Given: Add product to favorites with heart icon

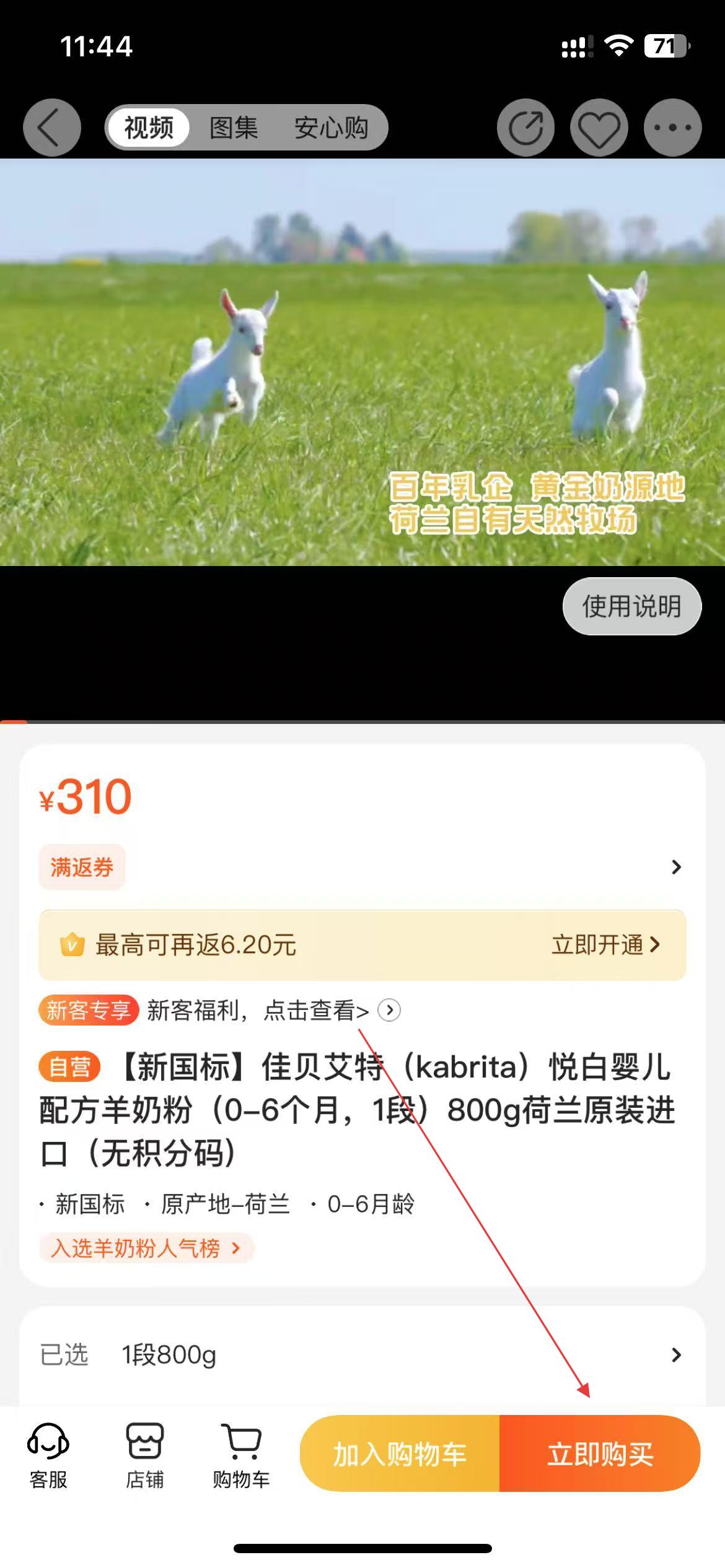Looking at the screenshot, I should [599, 128].
